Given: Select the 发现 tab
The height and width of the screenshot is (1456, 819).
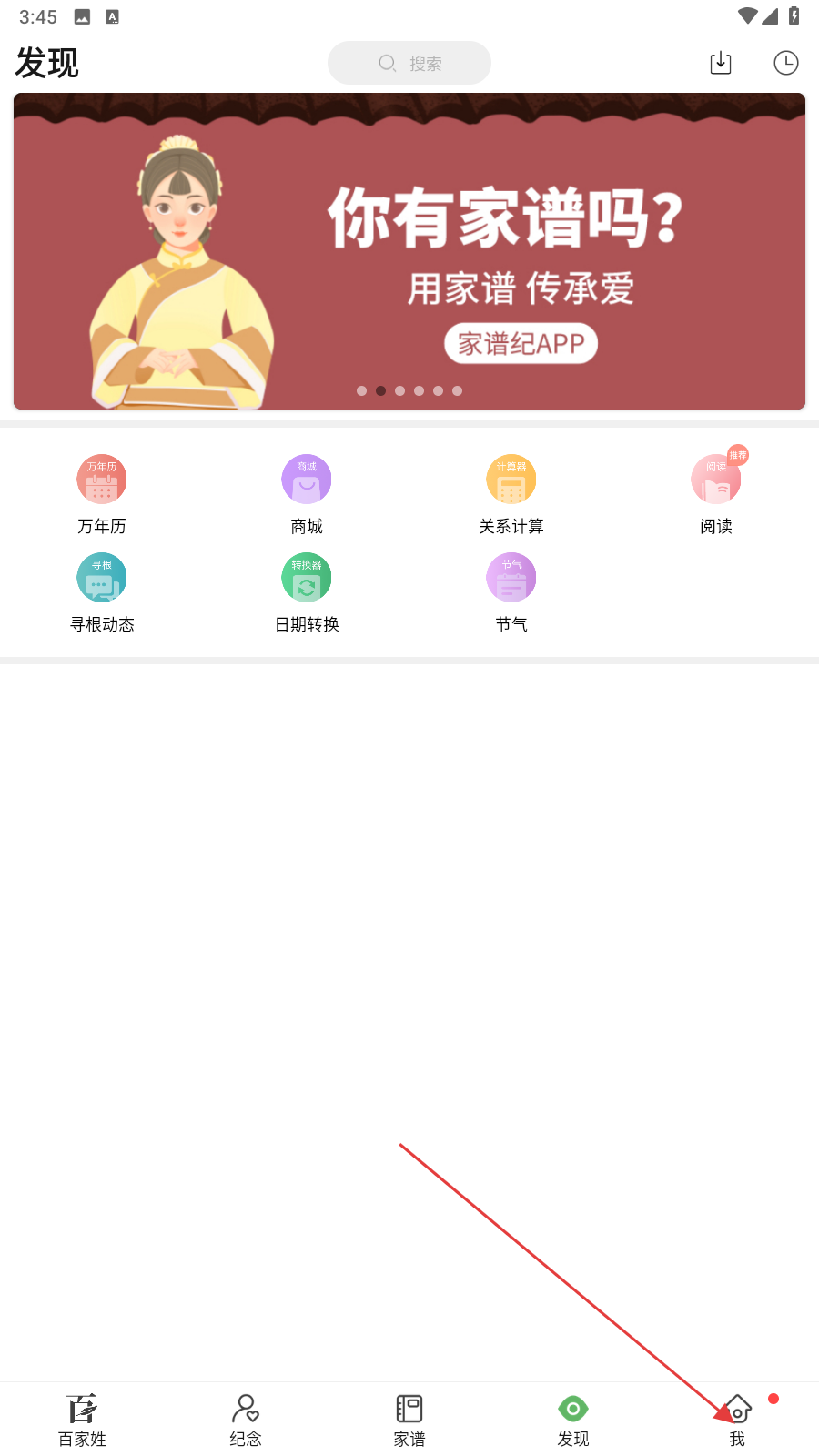Looking at the screenshot, I should click(x=573, y=1420).
